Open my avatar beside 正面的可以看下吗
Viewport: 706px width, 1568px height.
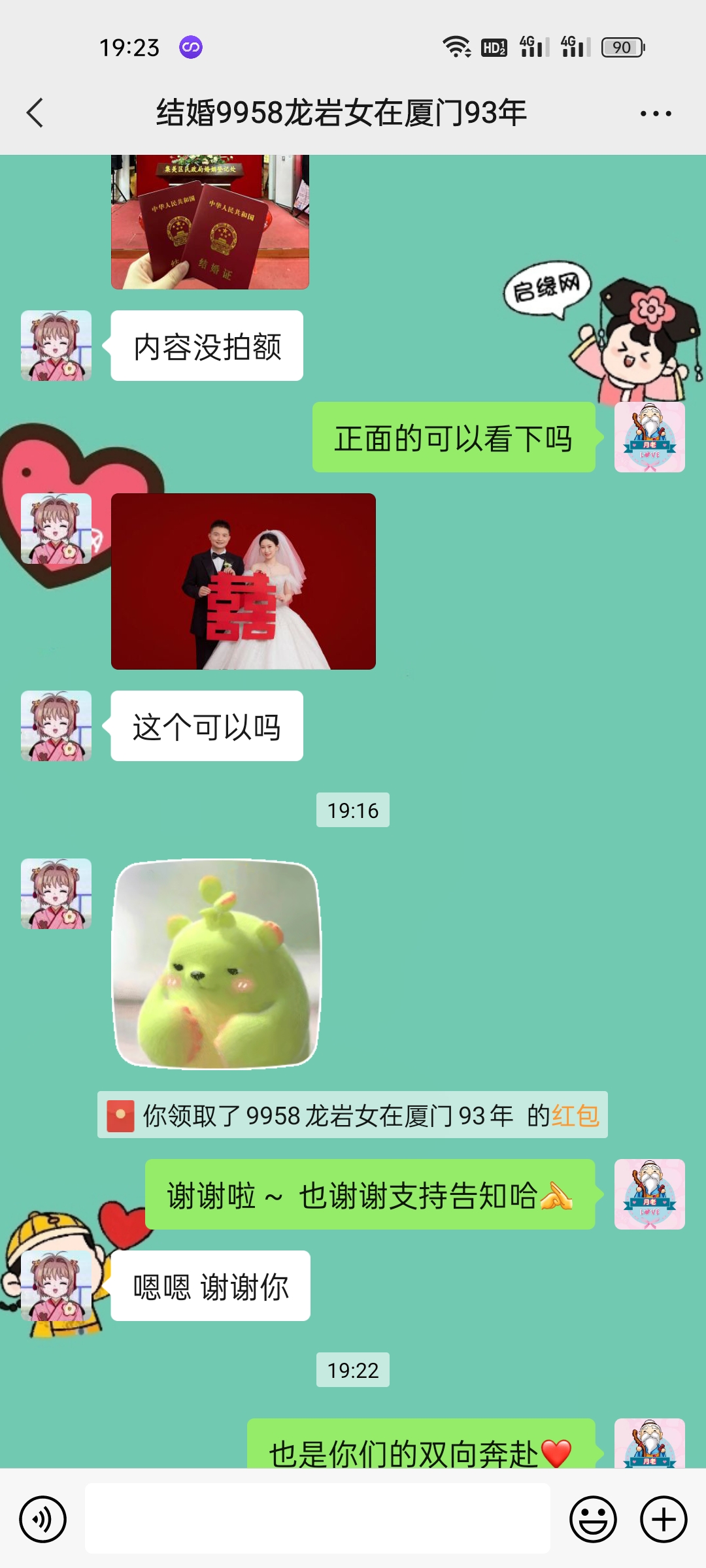tap(649, 437)
